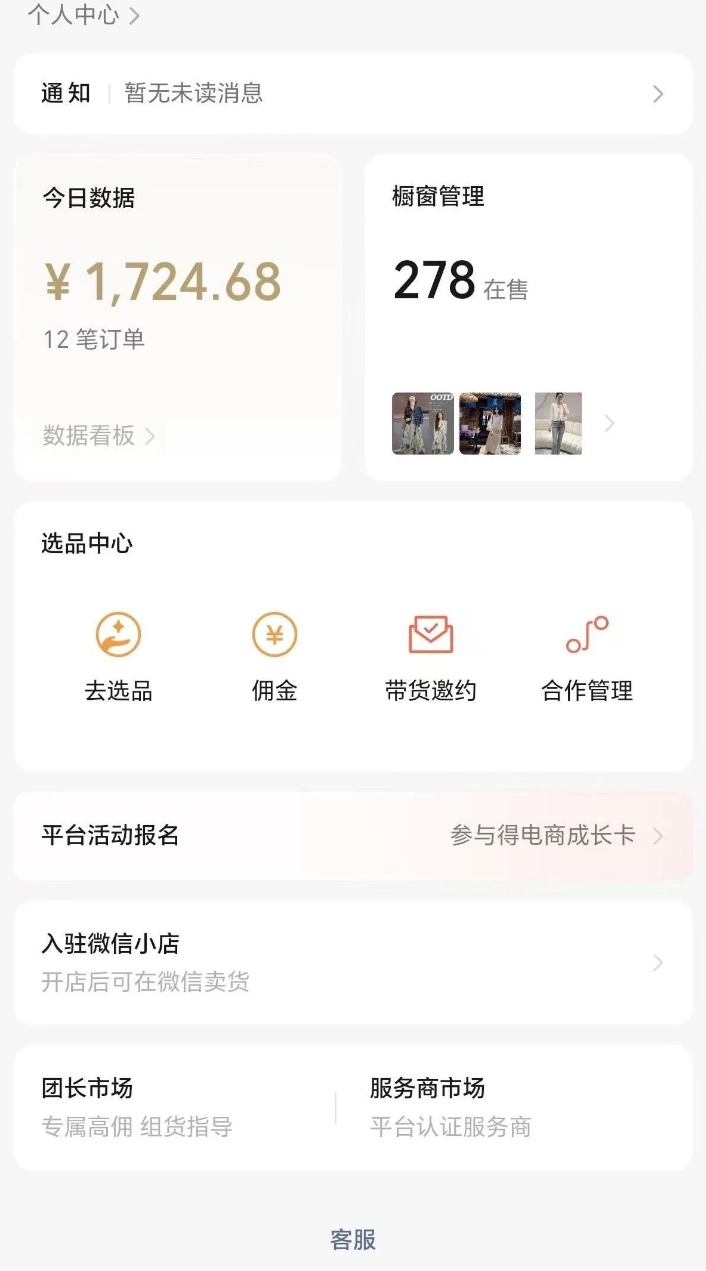Contact 客服 support
Viewport: 706px width, 1271px height.
click(353, 1240)
